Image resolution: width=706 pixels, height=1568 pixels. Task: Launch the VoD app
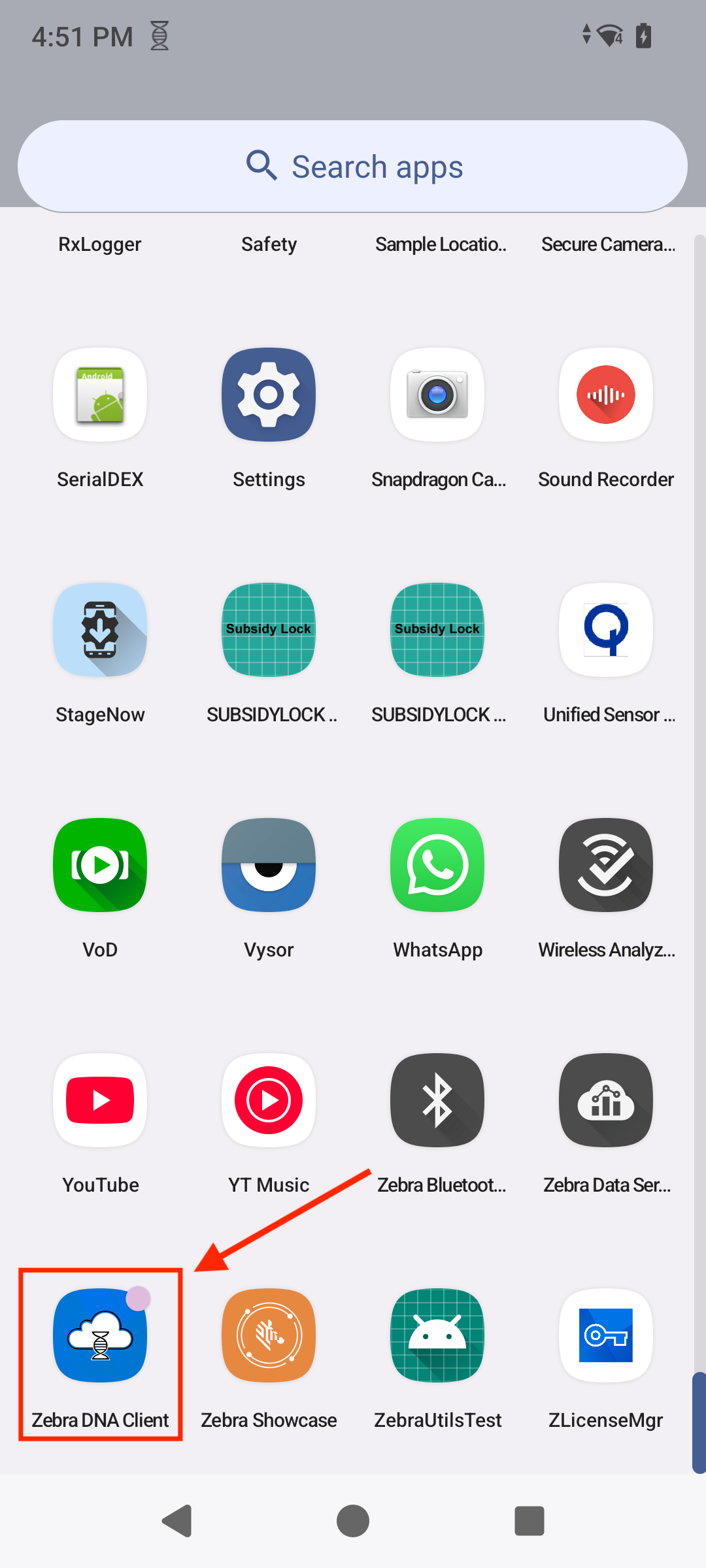click(x=100, y=865)
